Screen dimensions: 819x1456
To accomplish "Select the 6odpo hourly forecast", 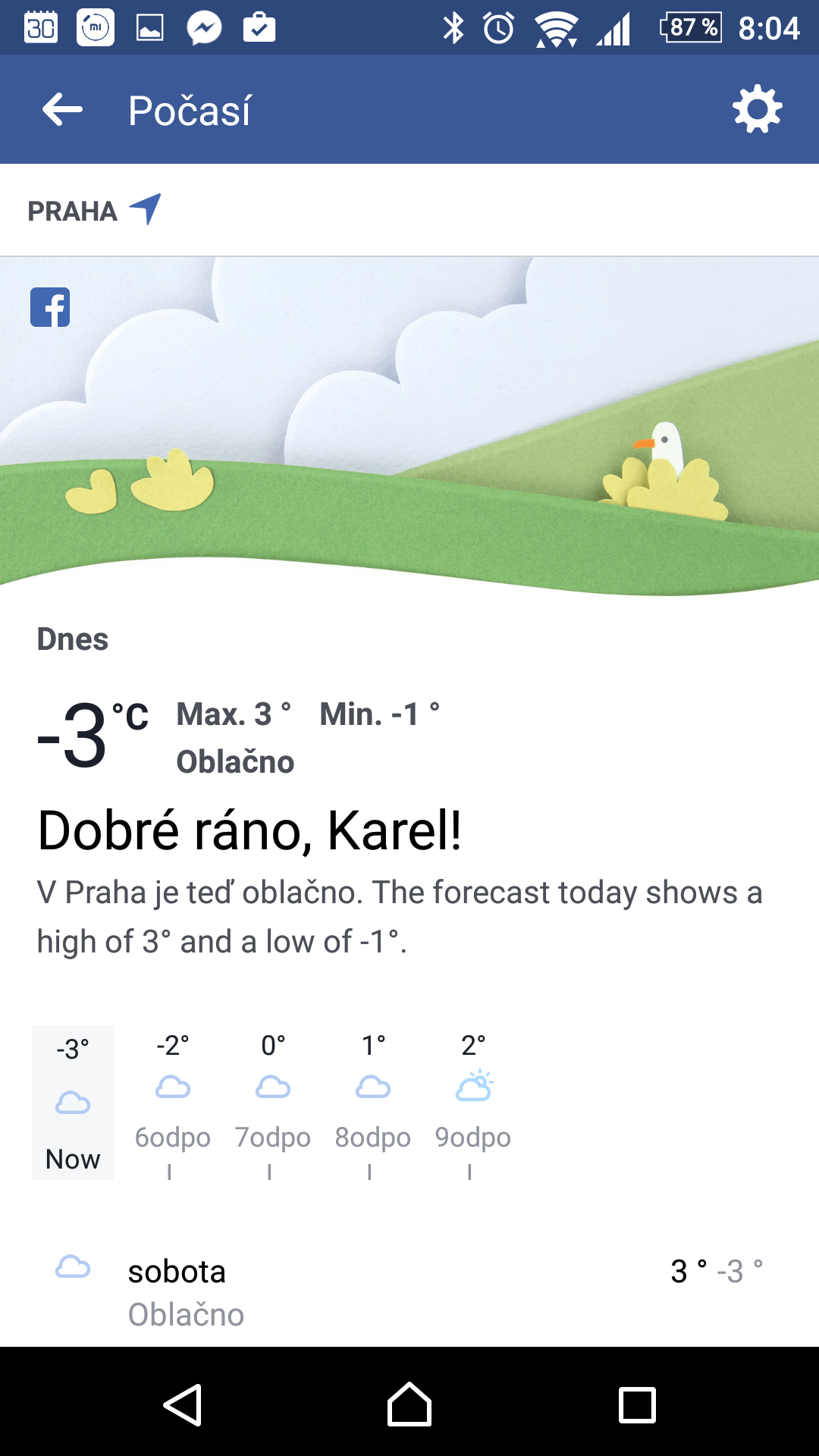I will pos(173,1102).
